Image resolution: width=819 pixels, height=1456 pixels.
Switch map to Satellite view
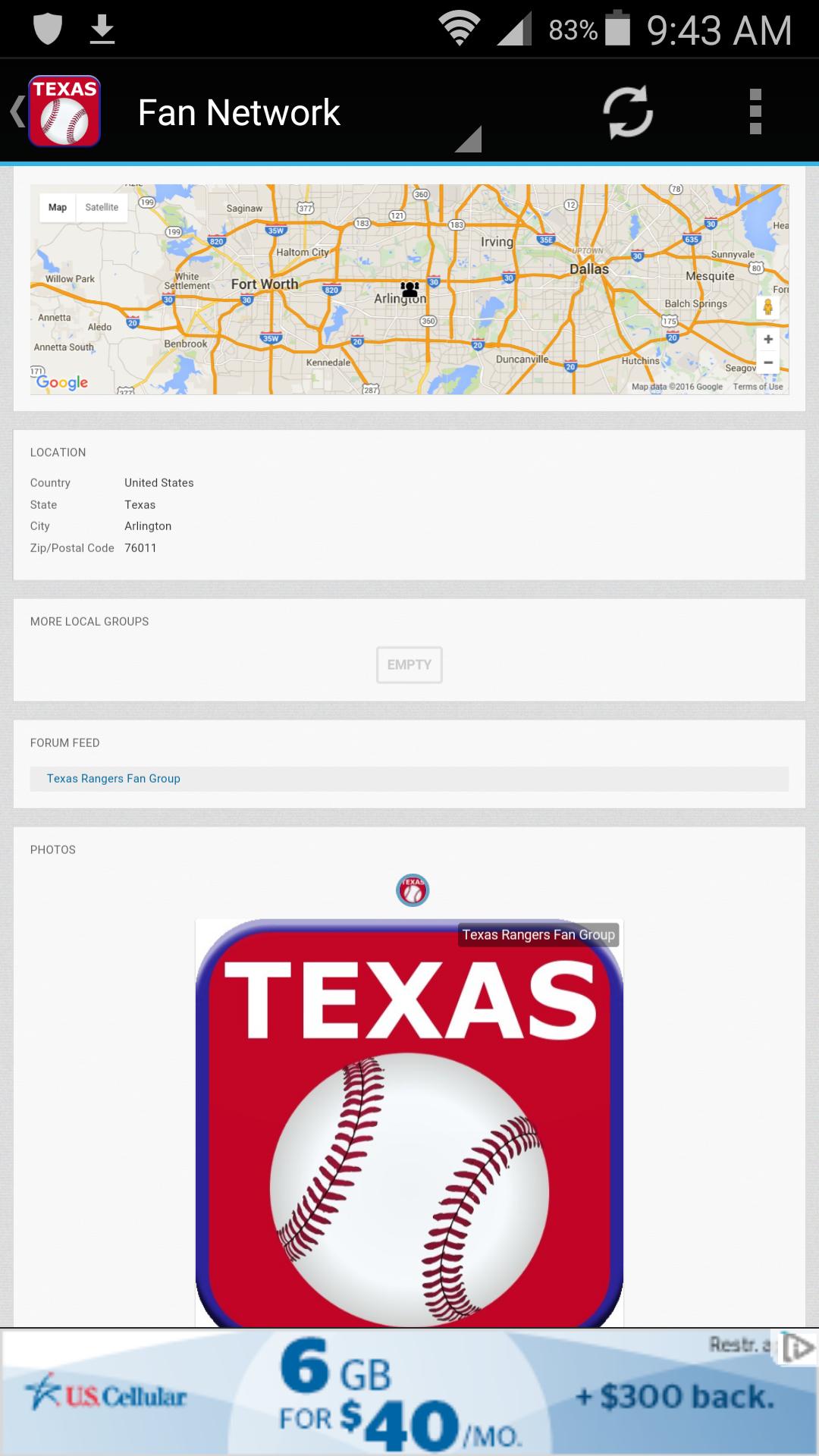coord(102,207)
